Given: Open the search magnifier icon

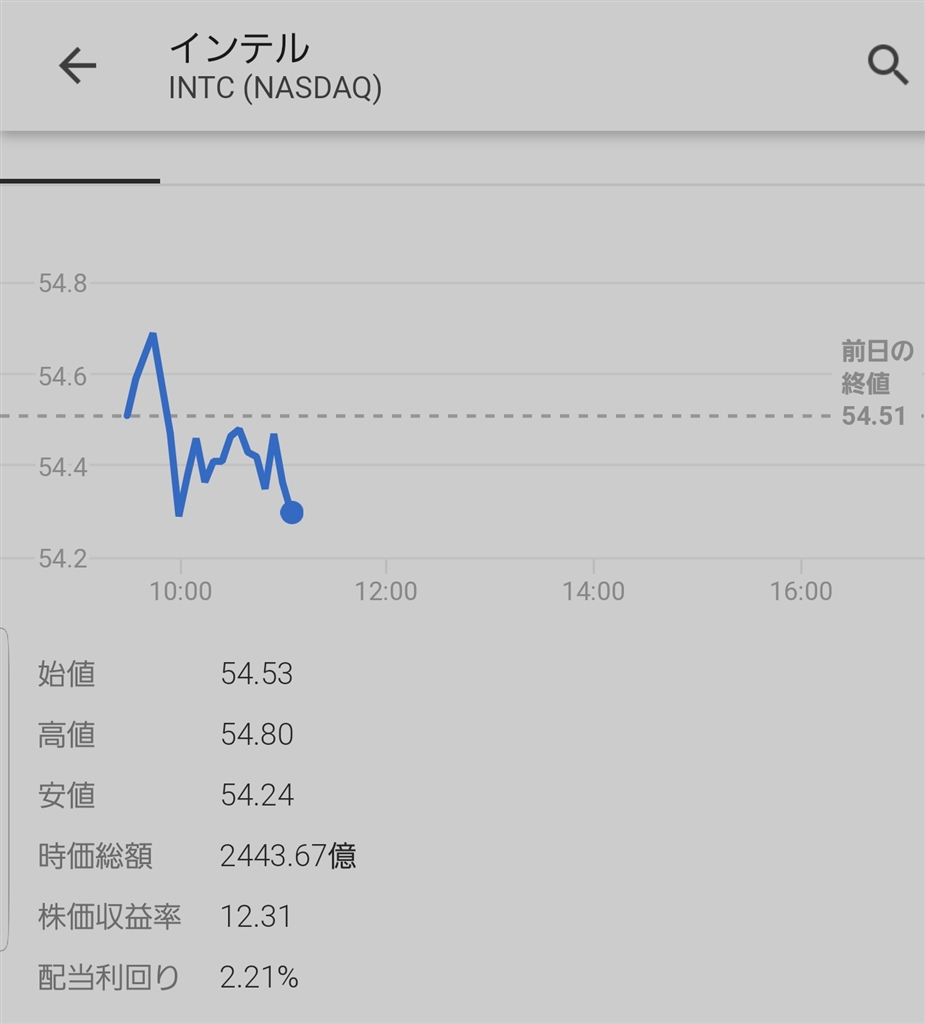Looking at the screenshot, I should (x=886, y=66).
